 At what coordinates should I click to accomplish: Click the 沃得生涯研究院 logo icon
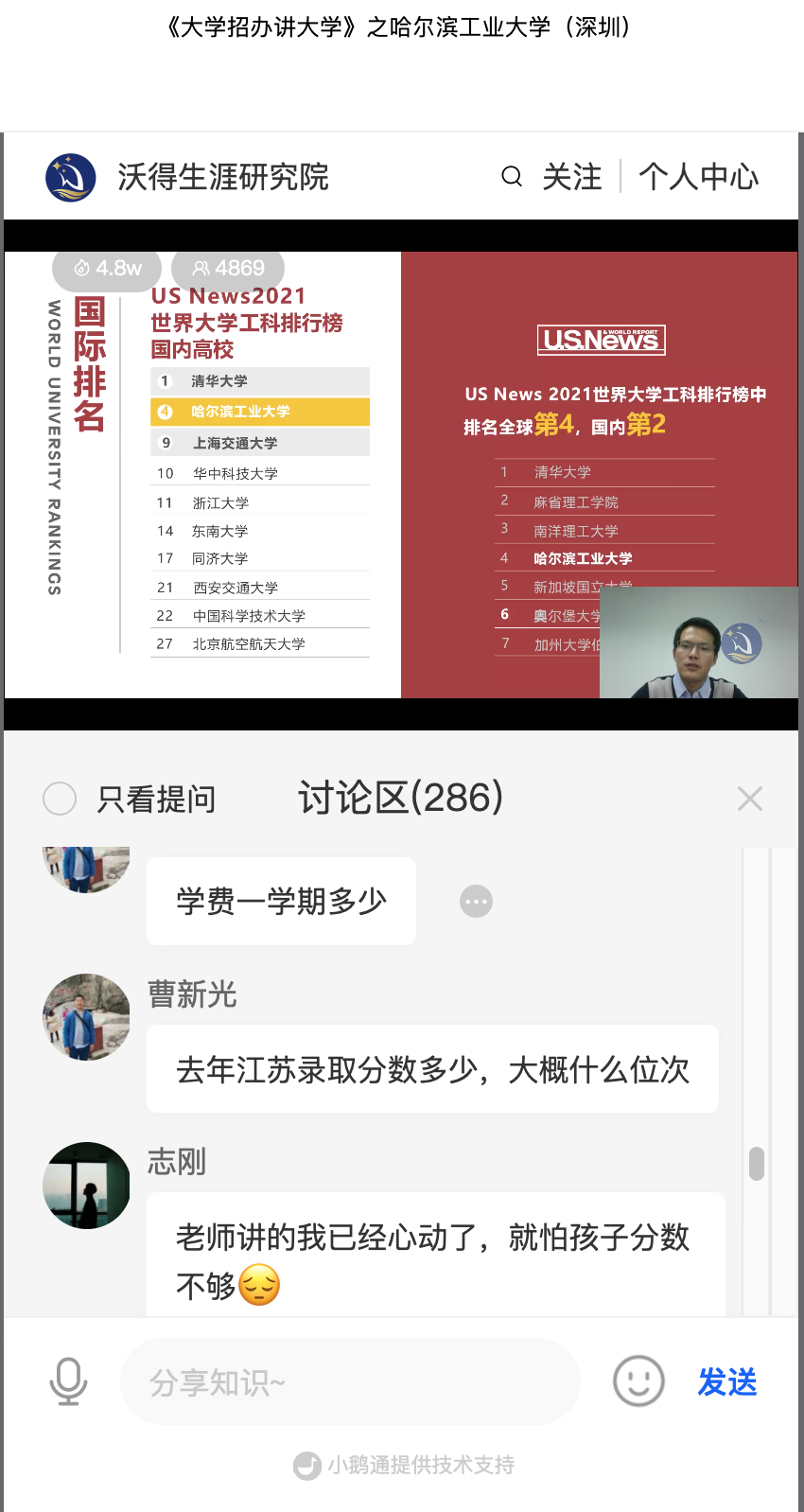point(70,176)
